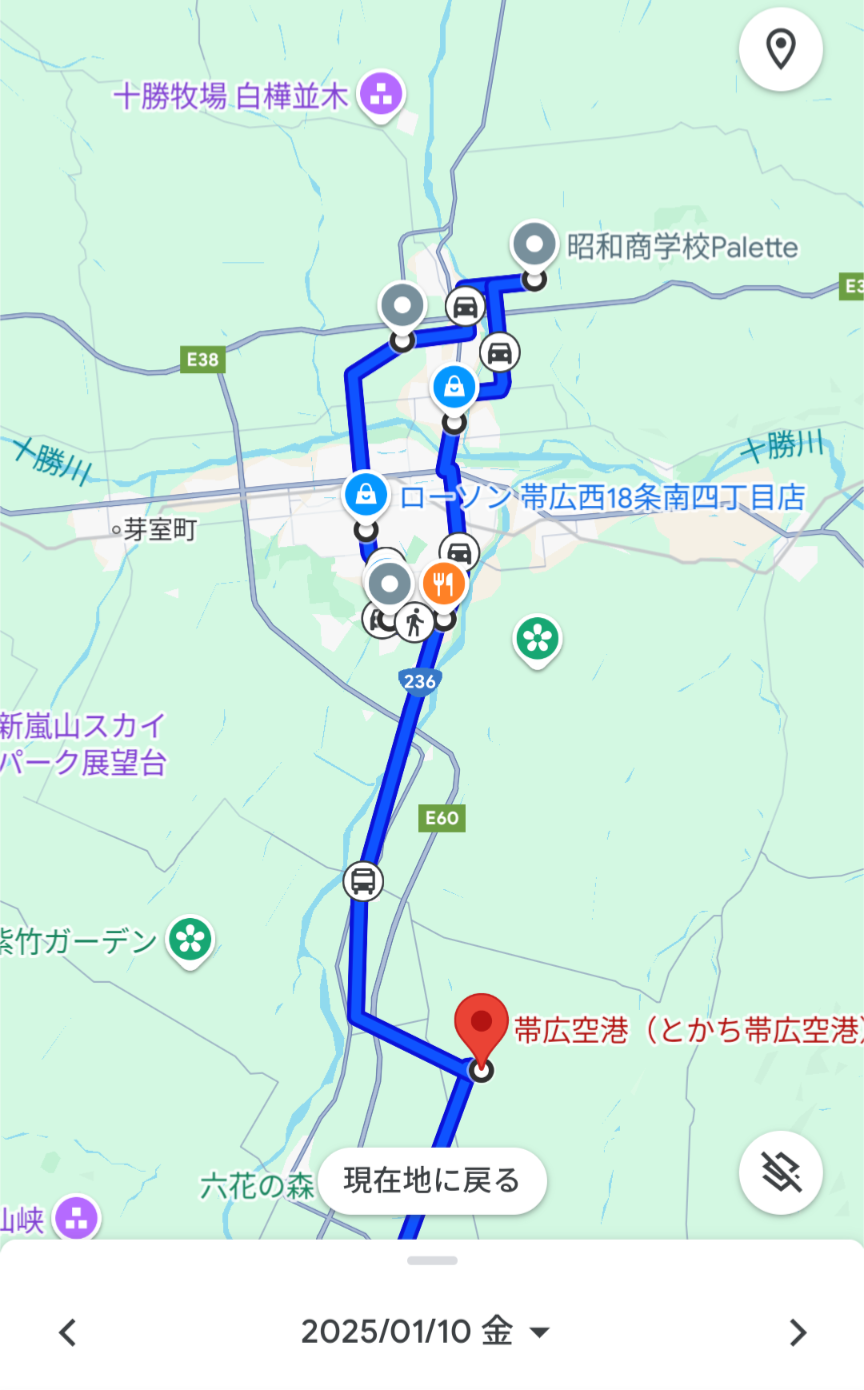Toggle the map layers off button
This screenshot has height=1390, width=864.
(x=780, y=1172)
